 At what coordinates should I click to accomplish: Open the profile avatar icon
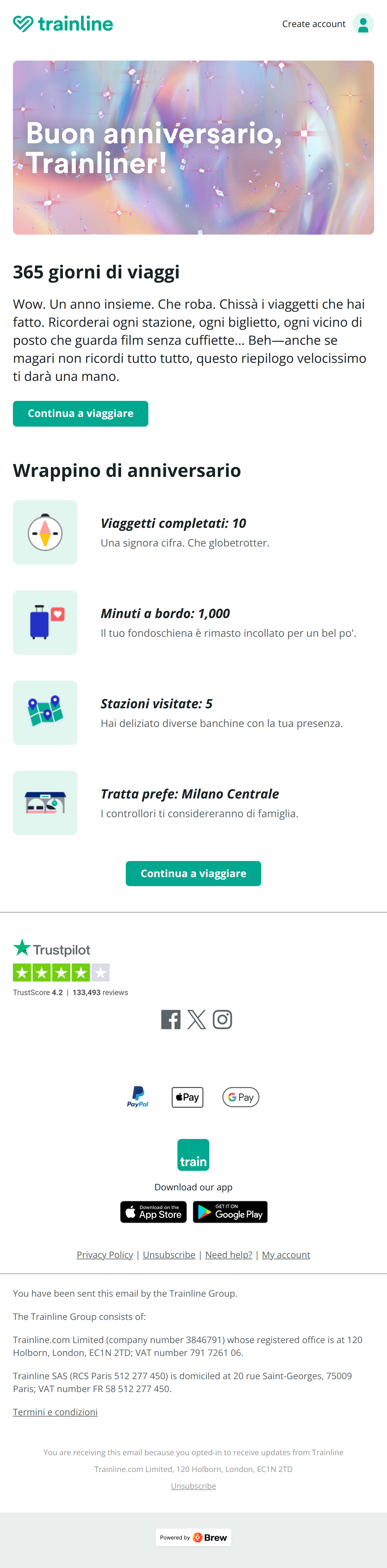362,24
